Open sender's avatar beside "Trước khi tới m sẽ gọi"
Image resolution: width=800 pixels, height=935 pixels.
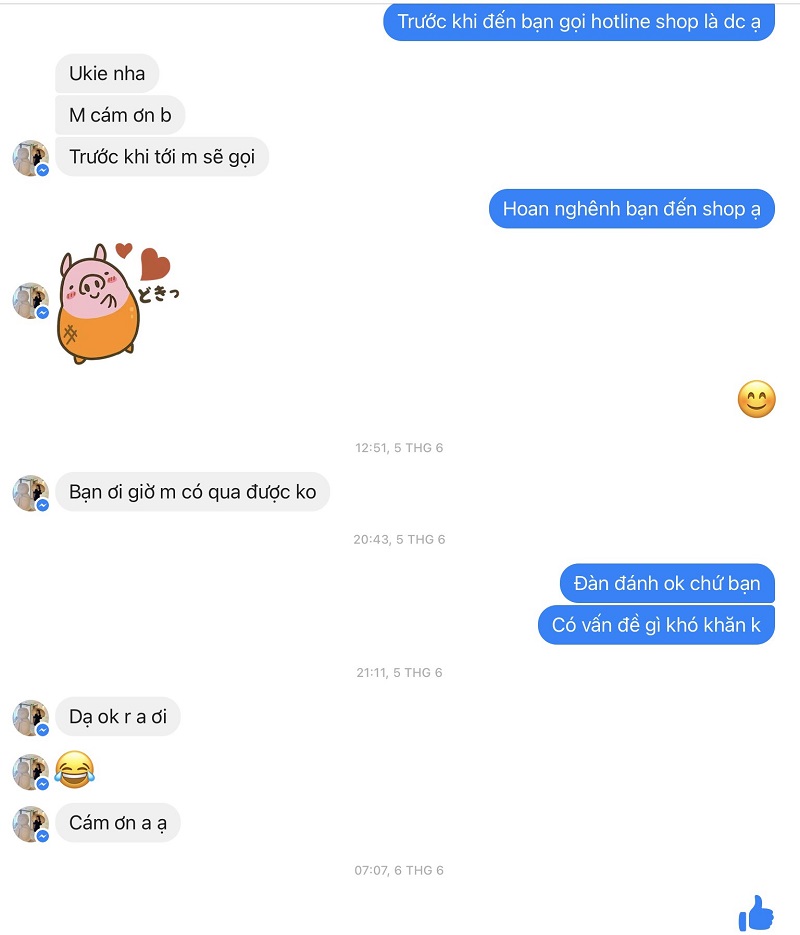click(x=30, y=158)
